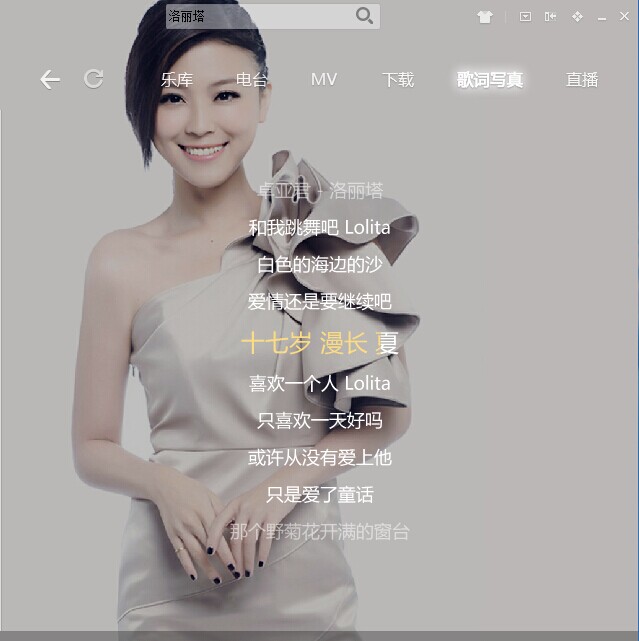639x641 pixels.
Task: Switch to the 乐库 tab
Action: [176, 80]
